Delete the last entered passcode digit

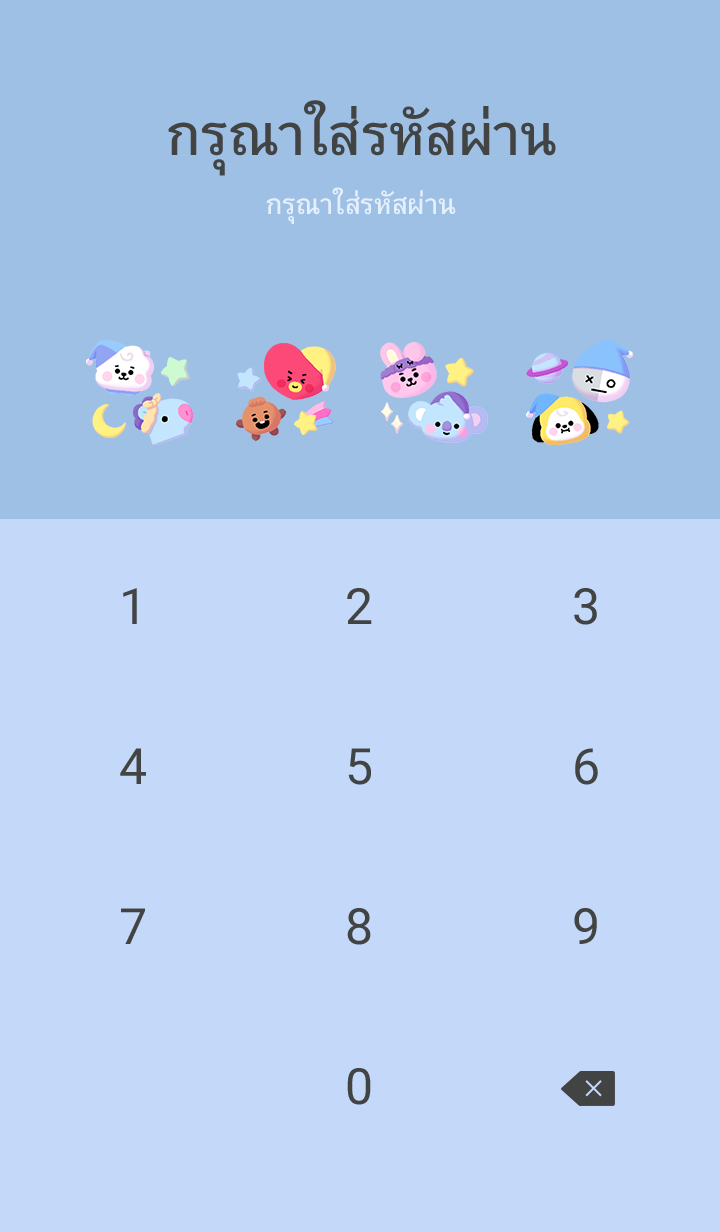click(588, 1088)
